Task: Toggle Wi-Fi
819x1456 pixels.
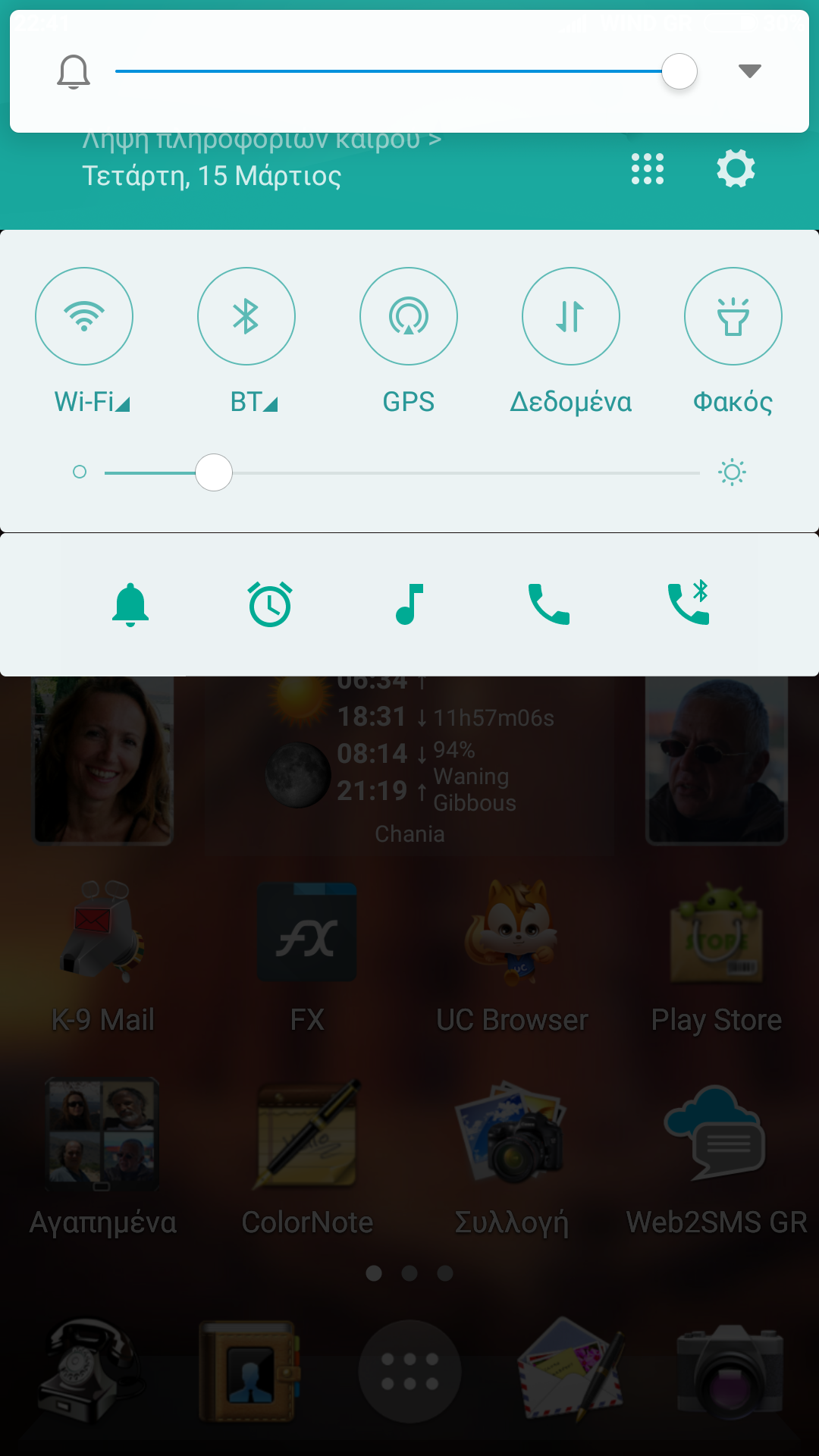Action: pyautogui.click(x=84, y=316)
